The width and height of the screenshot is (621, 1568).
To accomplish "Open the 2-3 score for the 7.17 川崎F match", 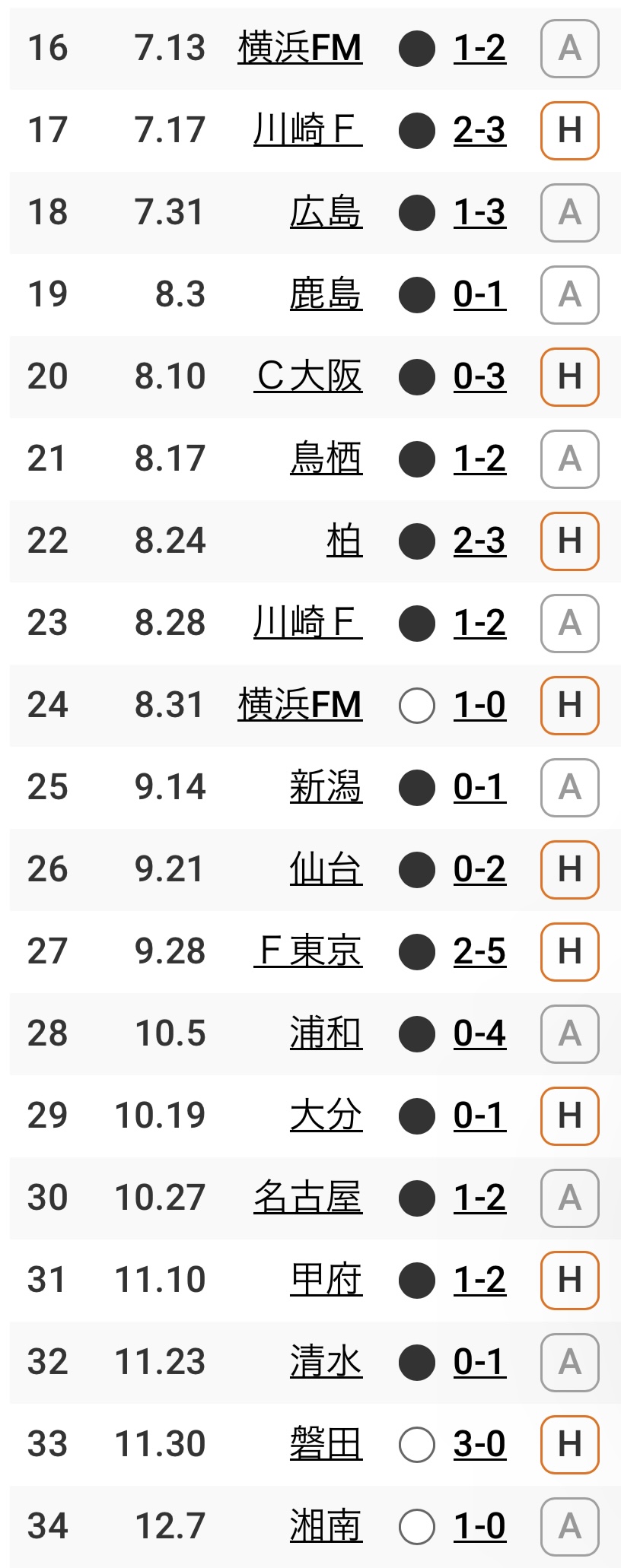I will click(479, 131).
